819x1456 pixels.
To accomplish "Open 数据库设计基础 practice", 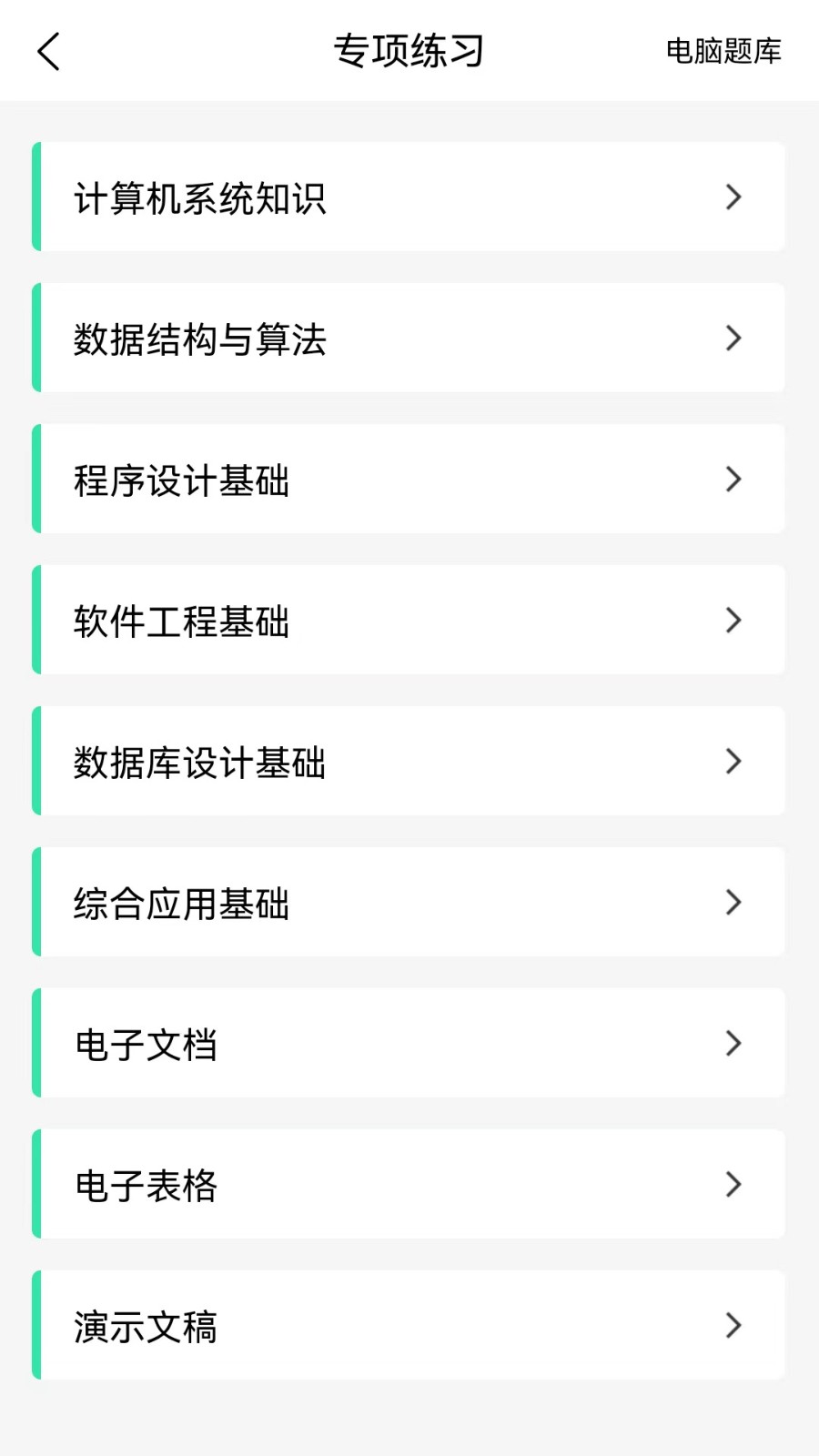I will tap(409, 761).
